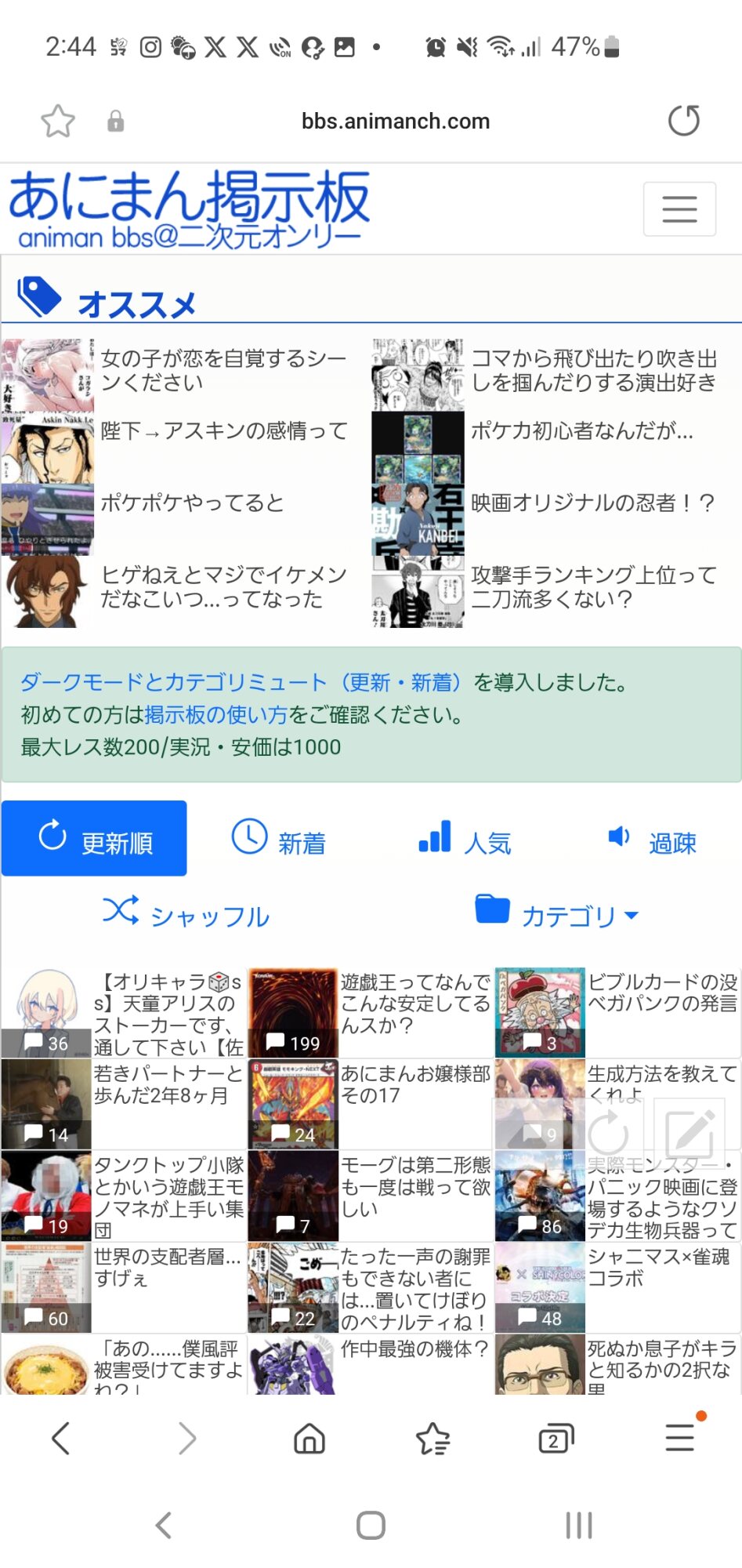Switch to the 新着 tab
This screenshot has height=1568, width=742.
pos(279,840)
